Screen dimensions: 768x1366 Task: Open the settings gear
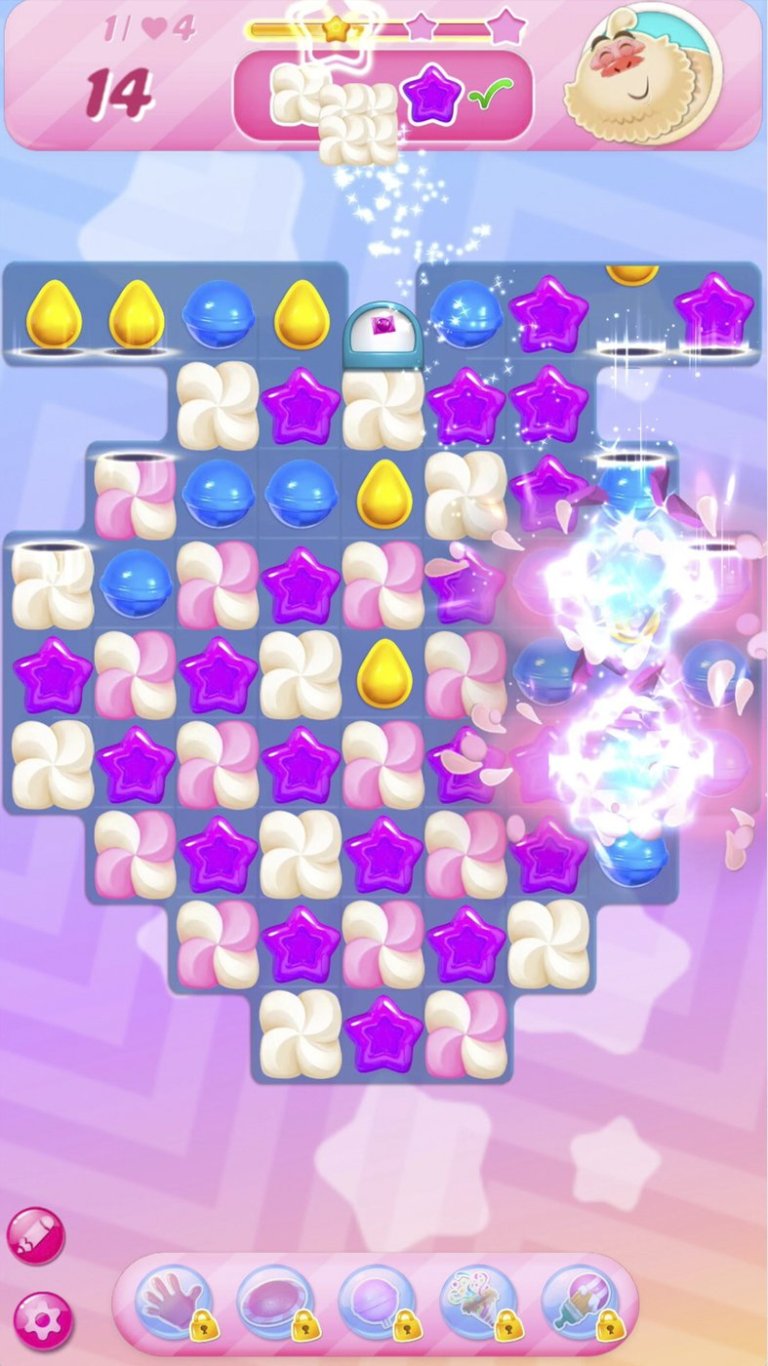tap(42, 1320)
